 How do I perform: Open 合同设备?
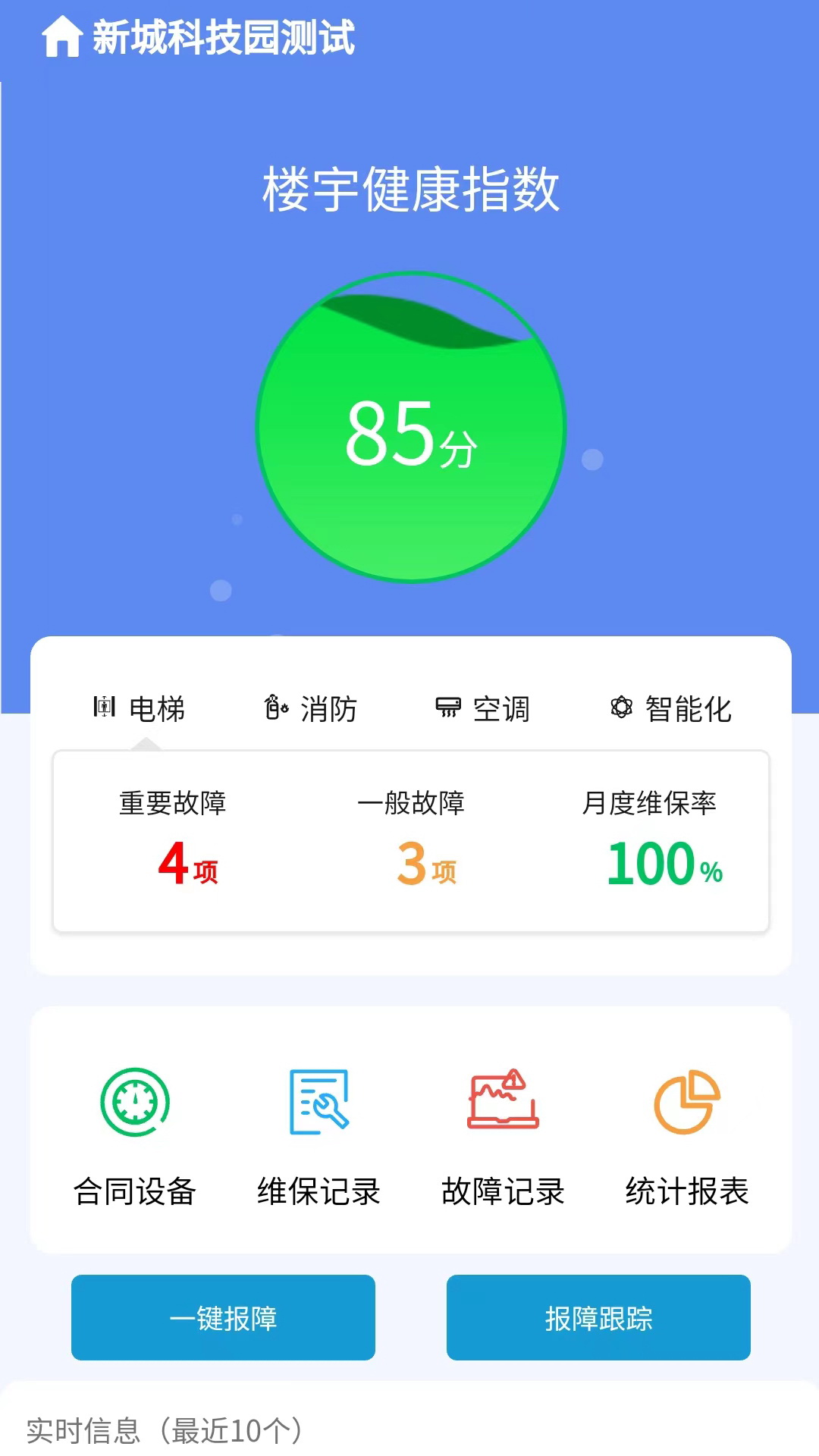(x=135, y=1136)
